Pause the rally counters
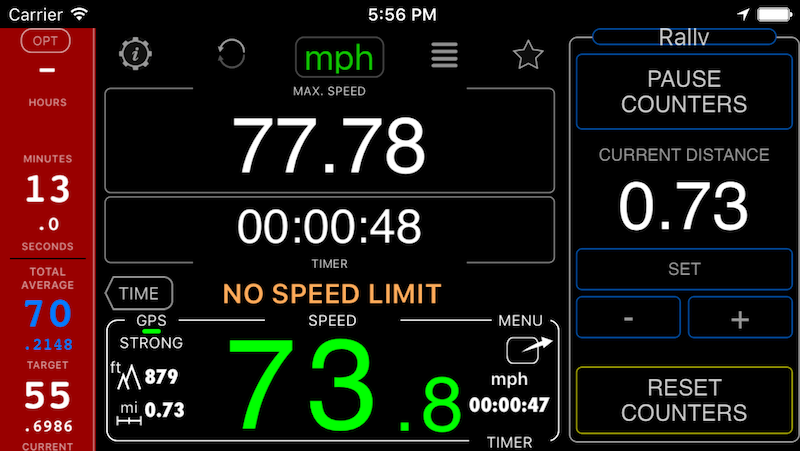Viewport: 800px width, 451px height. pyautogui.click(x=683, y=91)
